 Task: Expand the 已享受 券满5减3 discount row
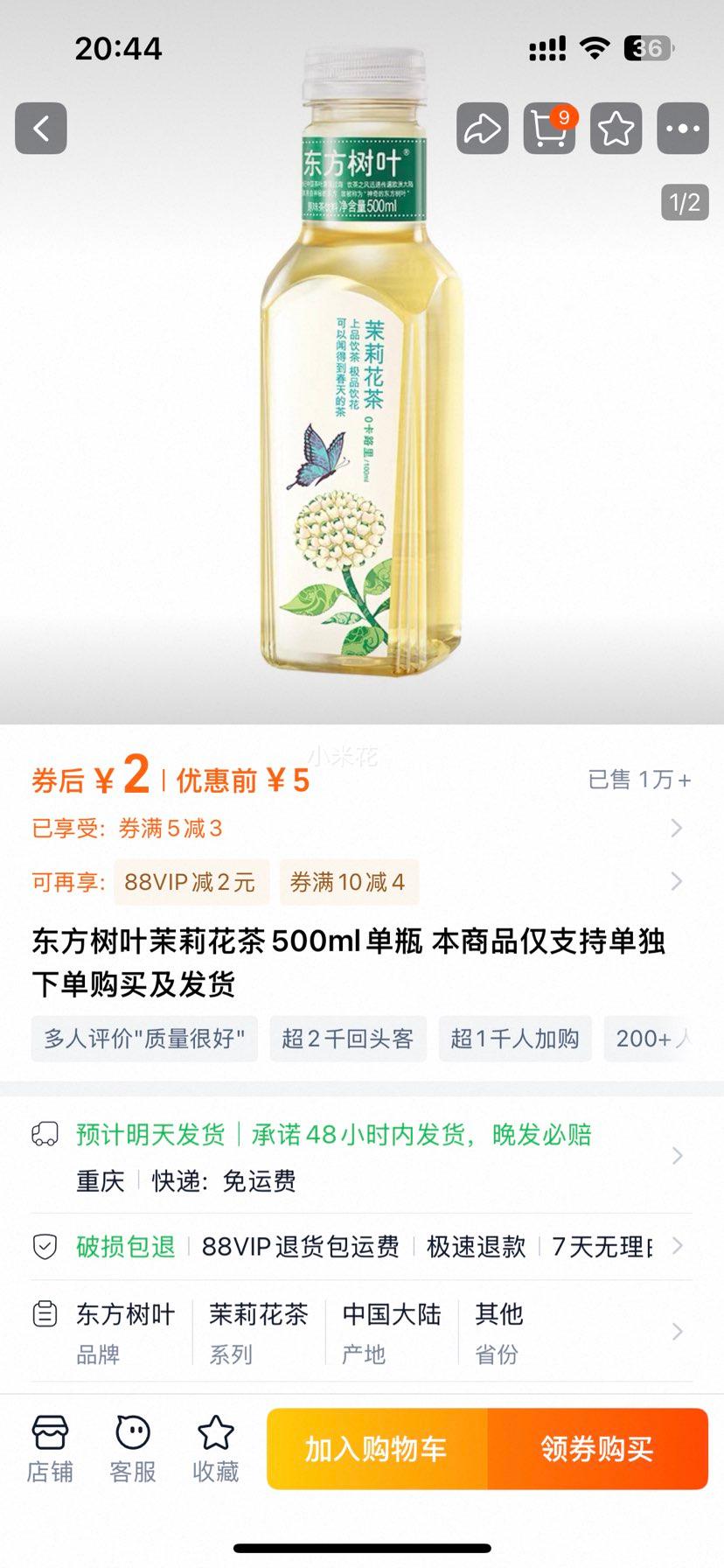tap(675, 828)
